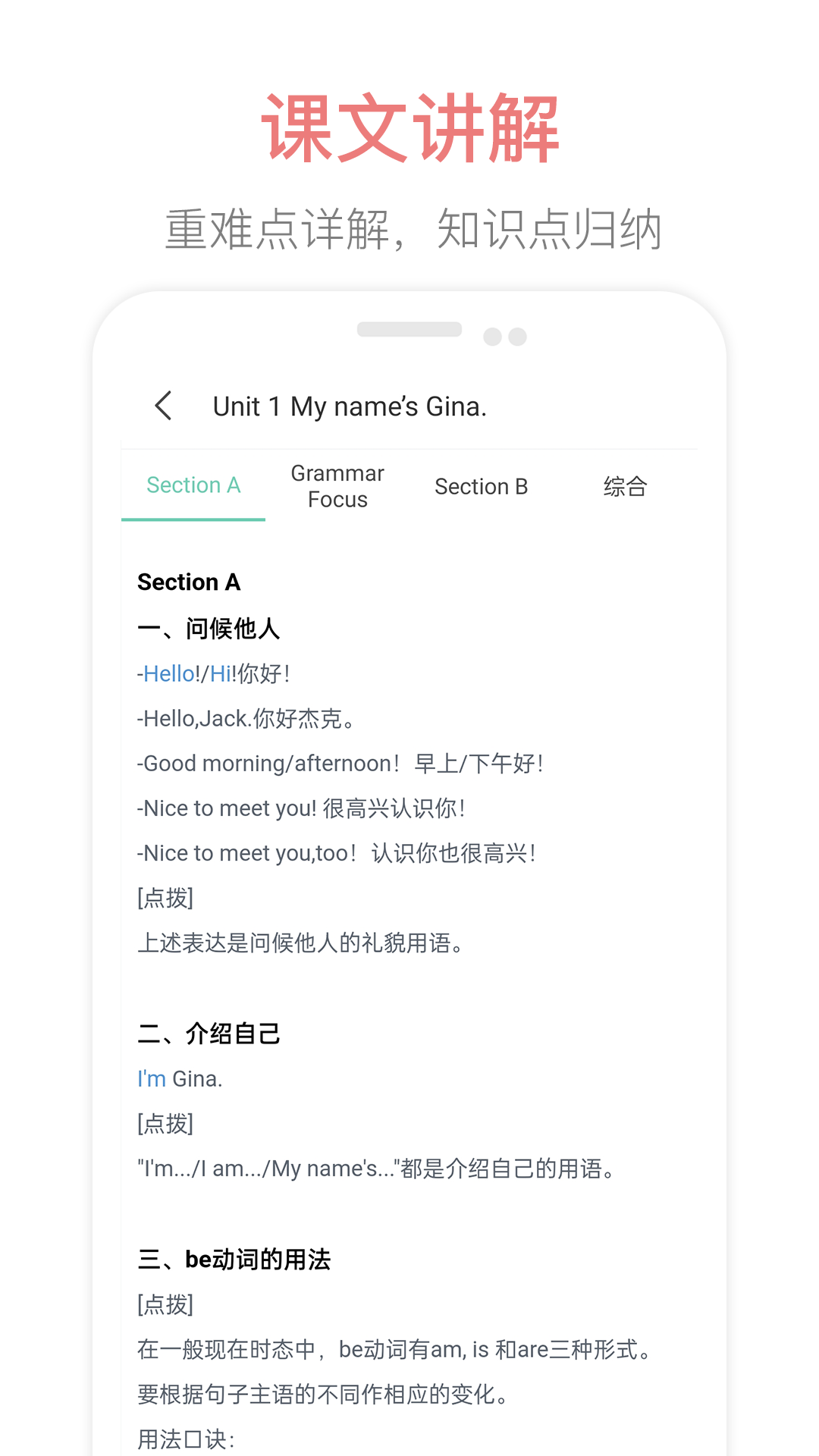819x1456 pixels.
Task: Select the sentence I'm Gina
Action: (180, 1078)
